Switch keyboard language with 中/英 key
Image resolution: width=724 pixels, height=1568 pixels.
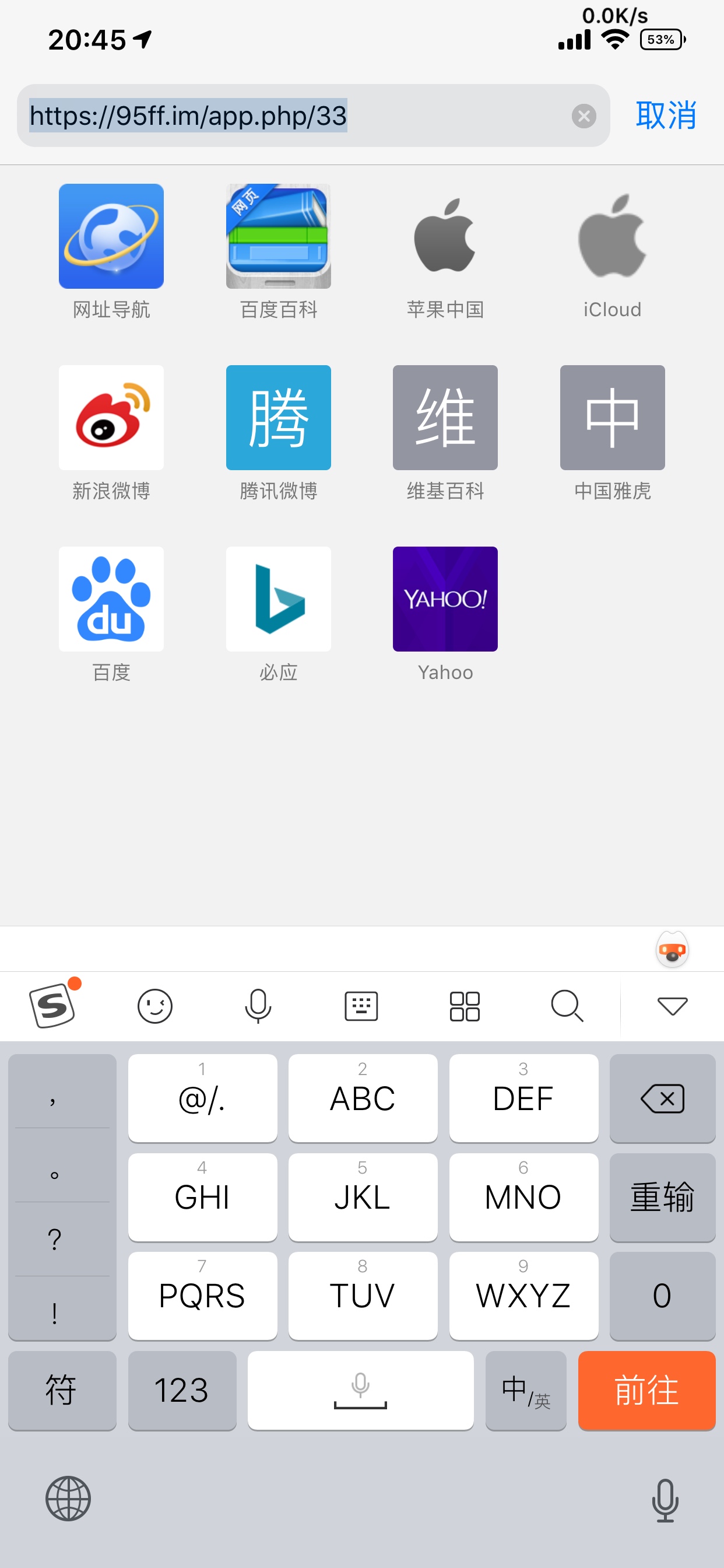[526, 1390]
